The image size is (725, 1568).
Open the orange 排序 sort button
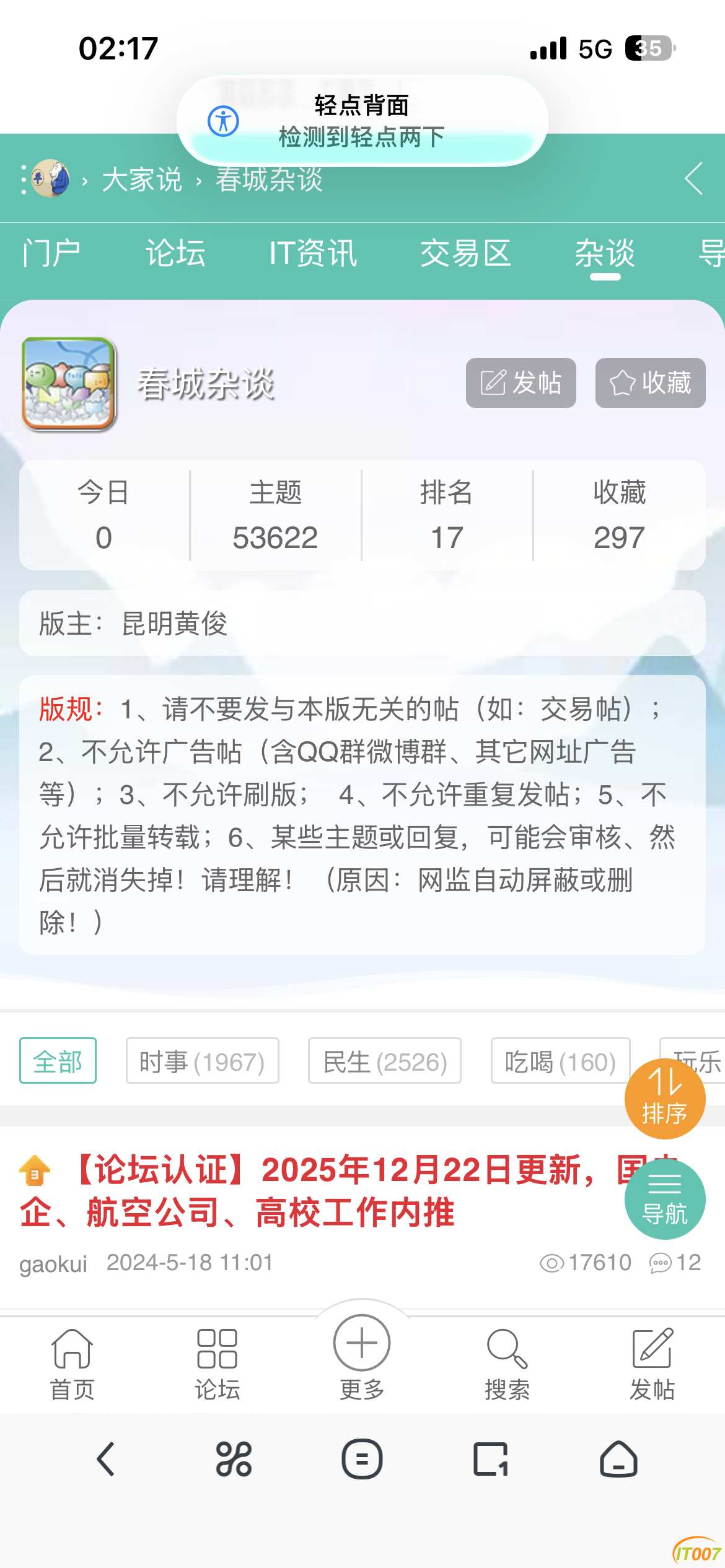pyautogui.click(x=665, y=1099)
